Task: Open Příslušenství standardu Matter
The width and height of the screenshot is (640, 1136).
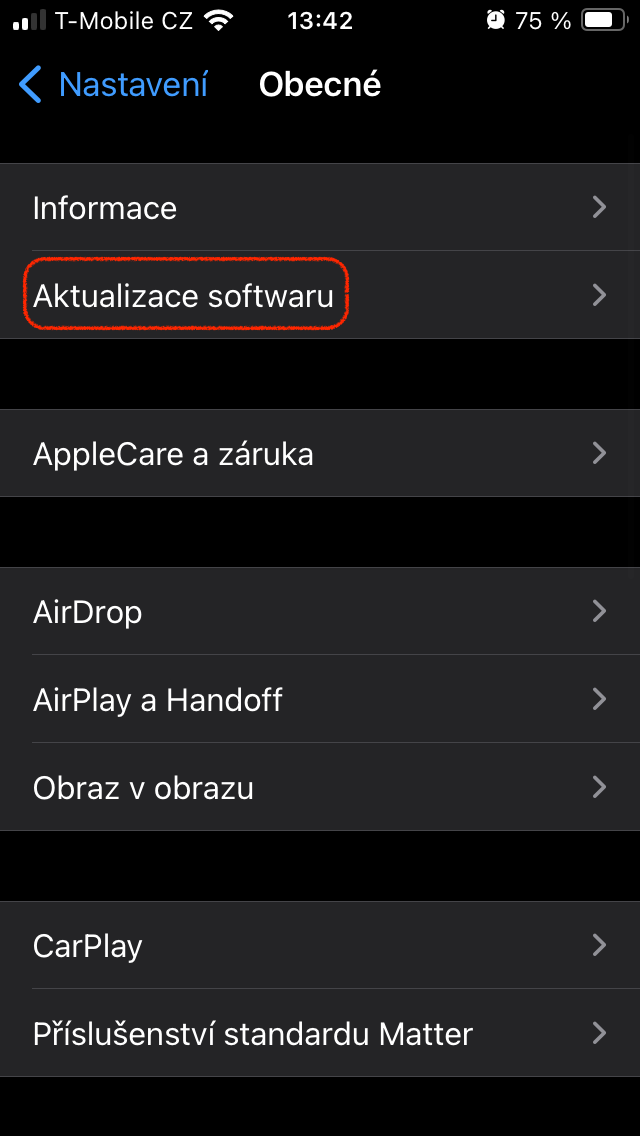Action: point(320,1033)
